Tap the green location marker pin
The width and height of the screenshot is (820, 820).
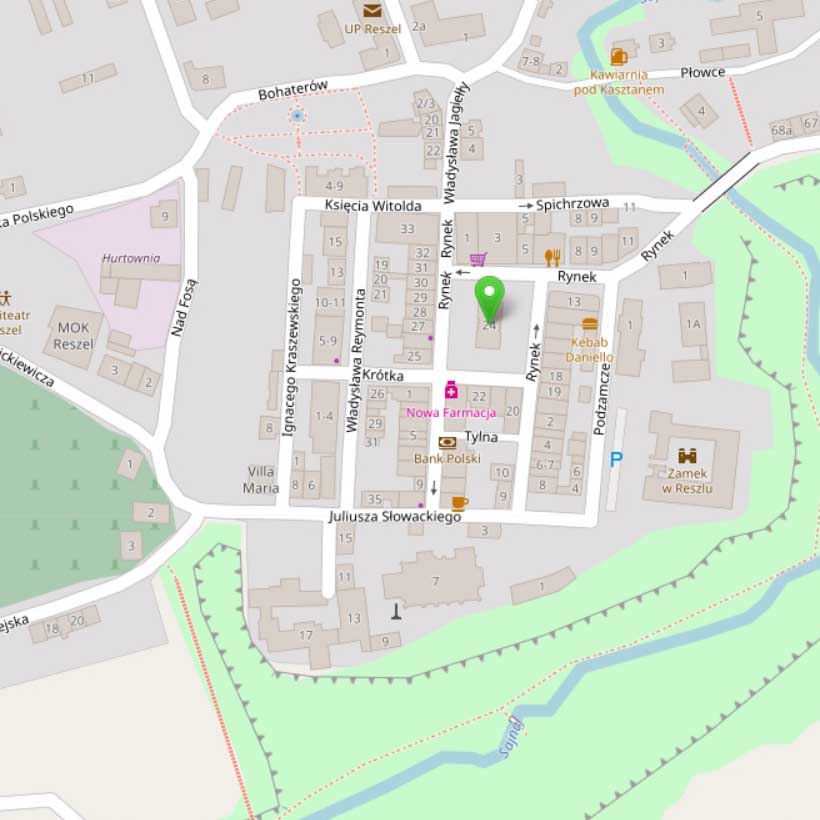[x=489, y=298]
